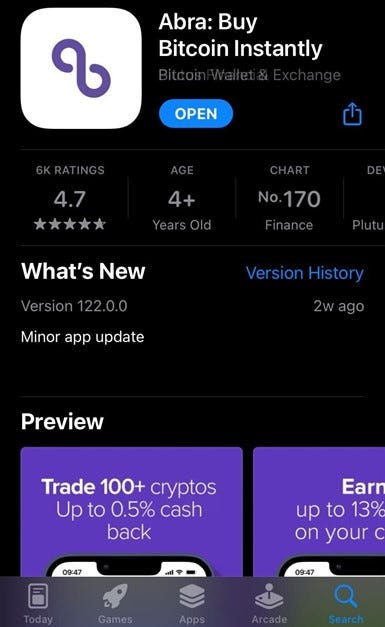Open the Abra app with OPEN button
Screen dimensions: 385x627
(195, 114)
